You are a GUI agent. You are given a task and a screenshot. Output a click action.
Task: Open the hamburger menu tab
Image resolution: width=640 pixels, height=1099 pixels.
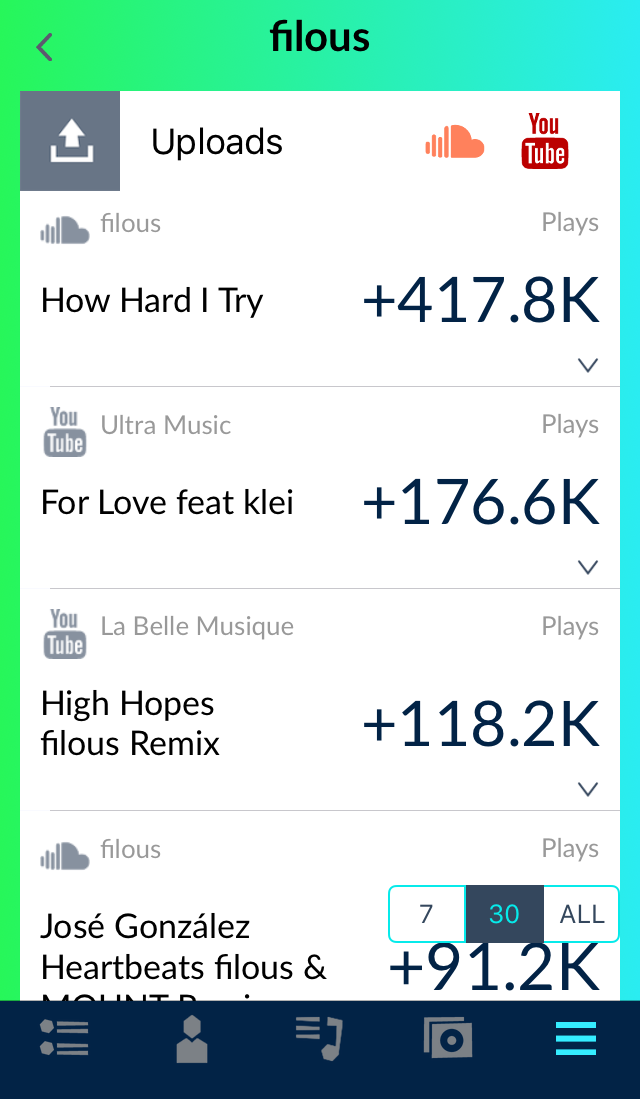(x=576, y=1038)
